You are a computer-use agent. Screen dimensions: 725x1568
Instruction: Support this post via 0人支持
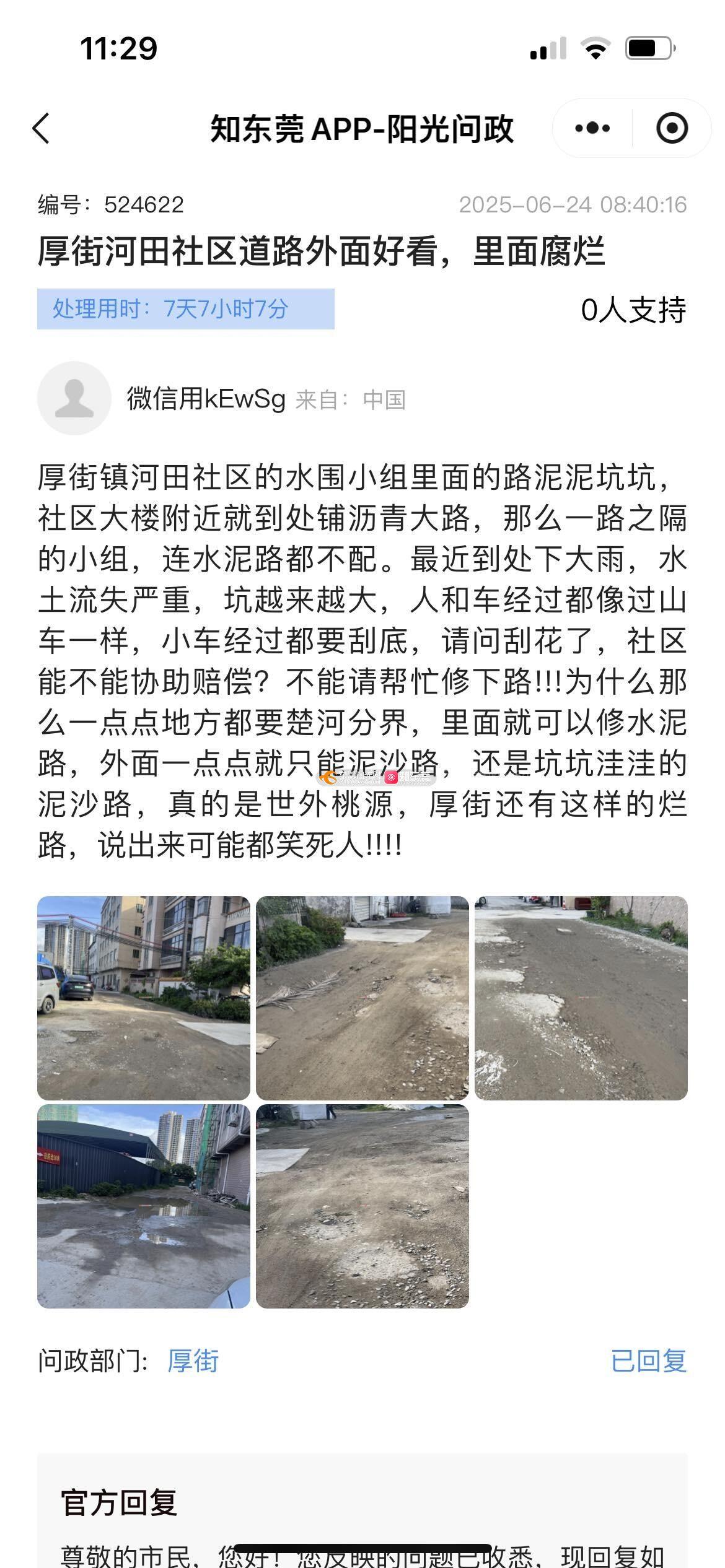[633, 310]
